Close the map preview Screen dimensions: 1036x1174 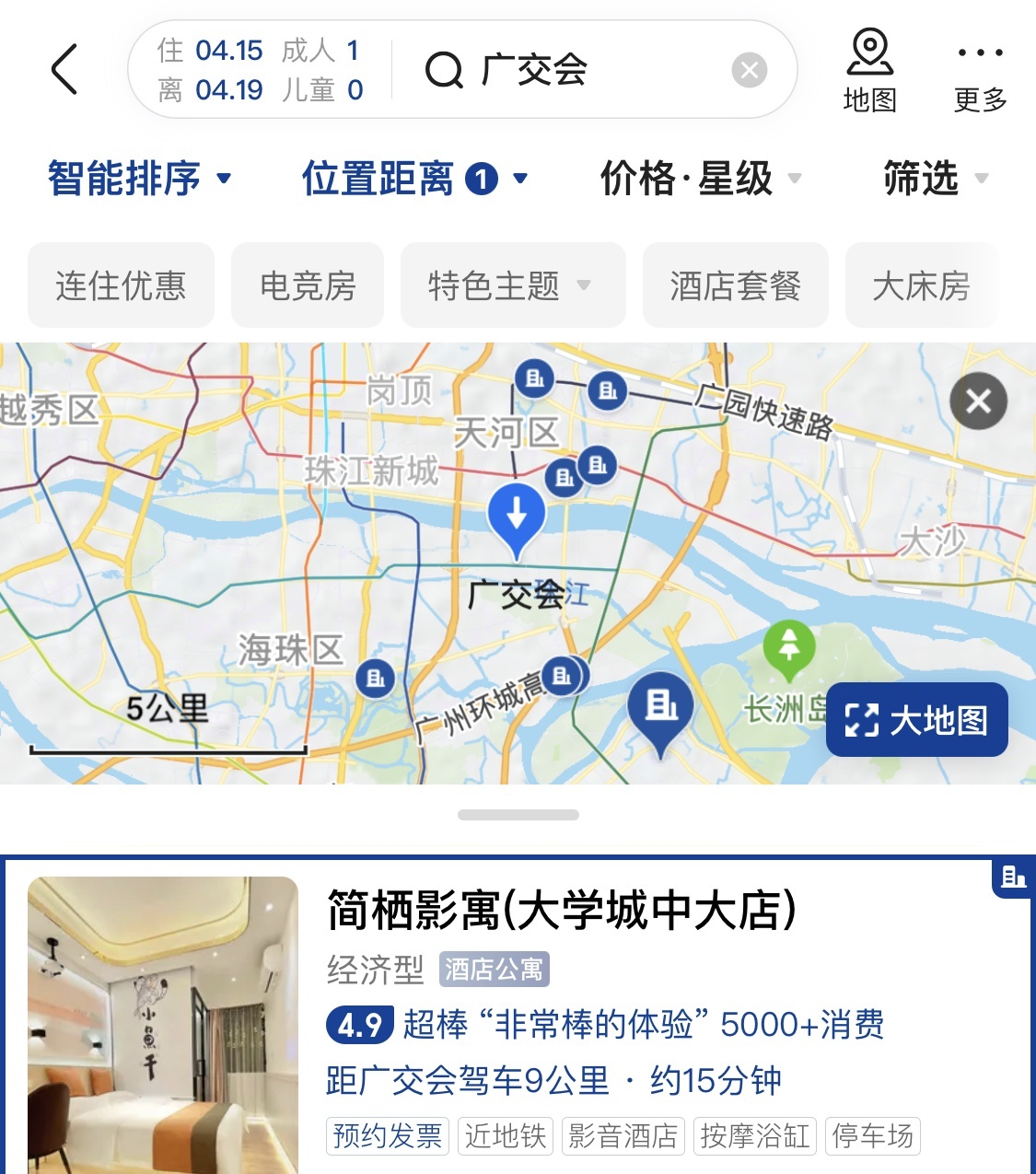[x=978, y=401]
